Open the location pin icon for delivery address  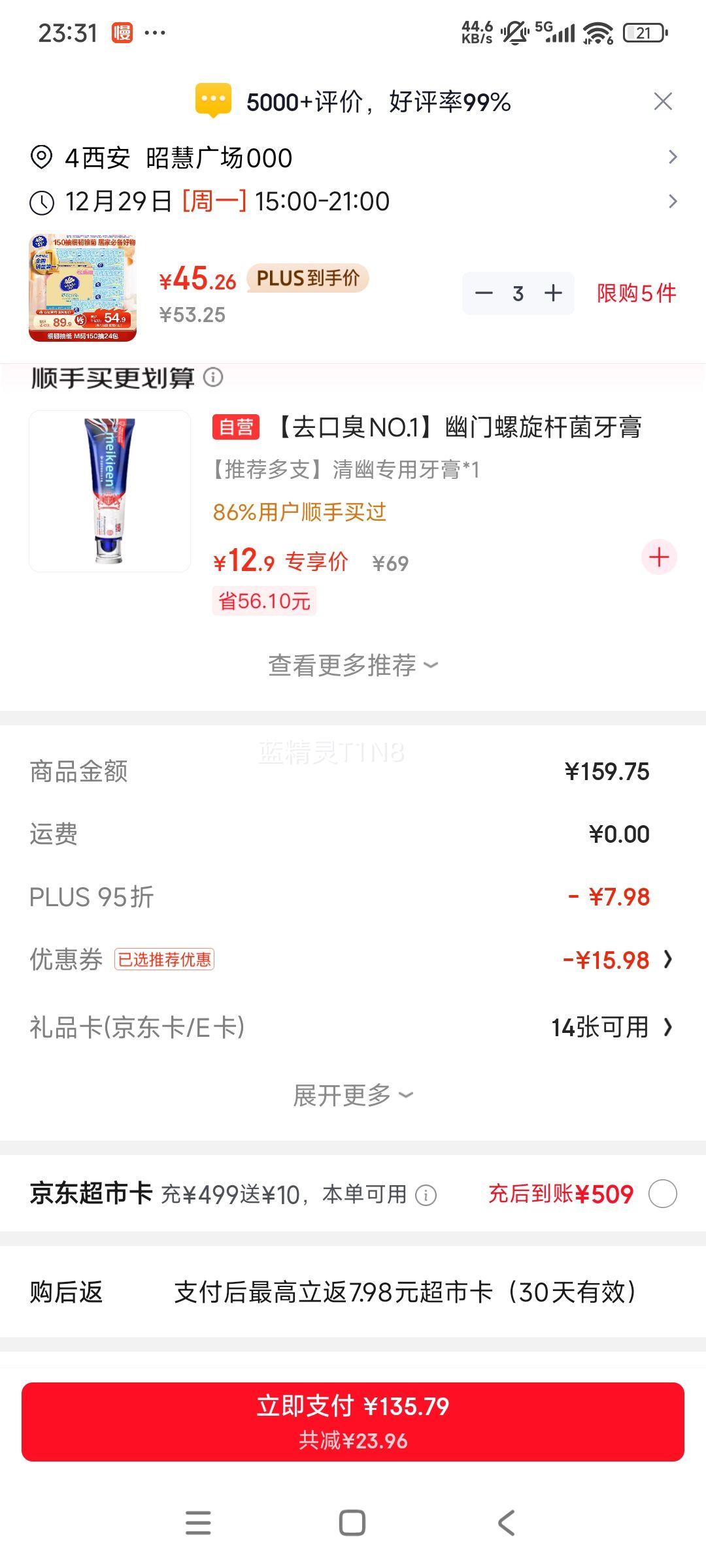[x=41, y=157]
